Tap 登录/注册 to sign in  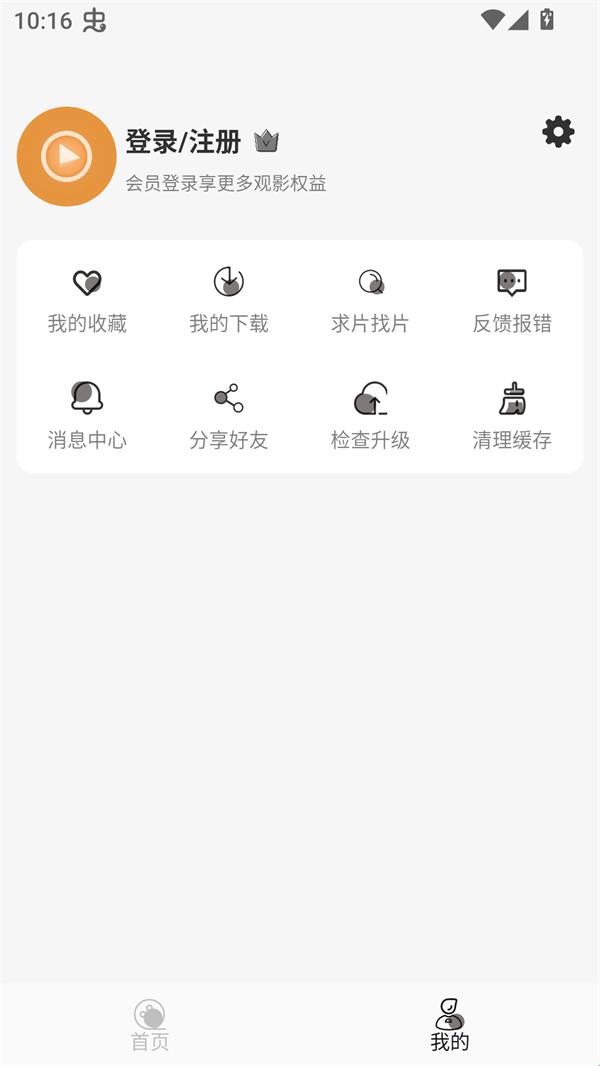(x=184, y=143)
